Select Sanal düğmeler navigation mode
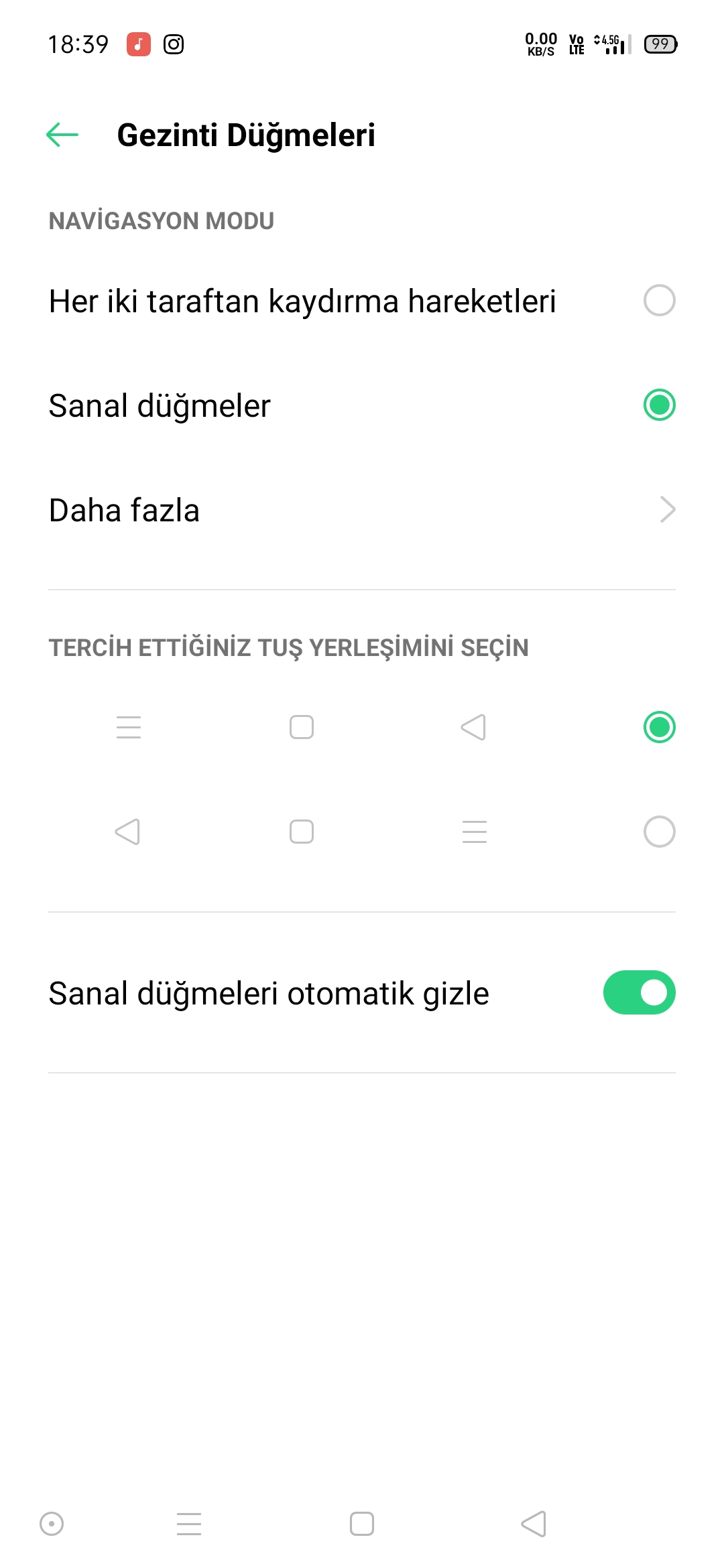 coord(659,405)
